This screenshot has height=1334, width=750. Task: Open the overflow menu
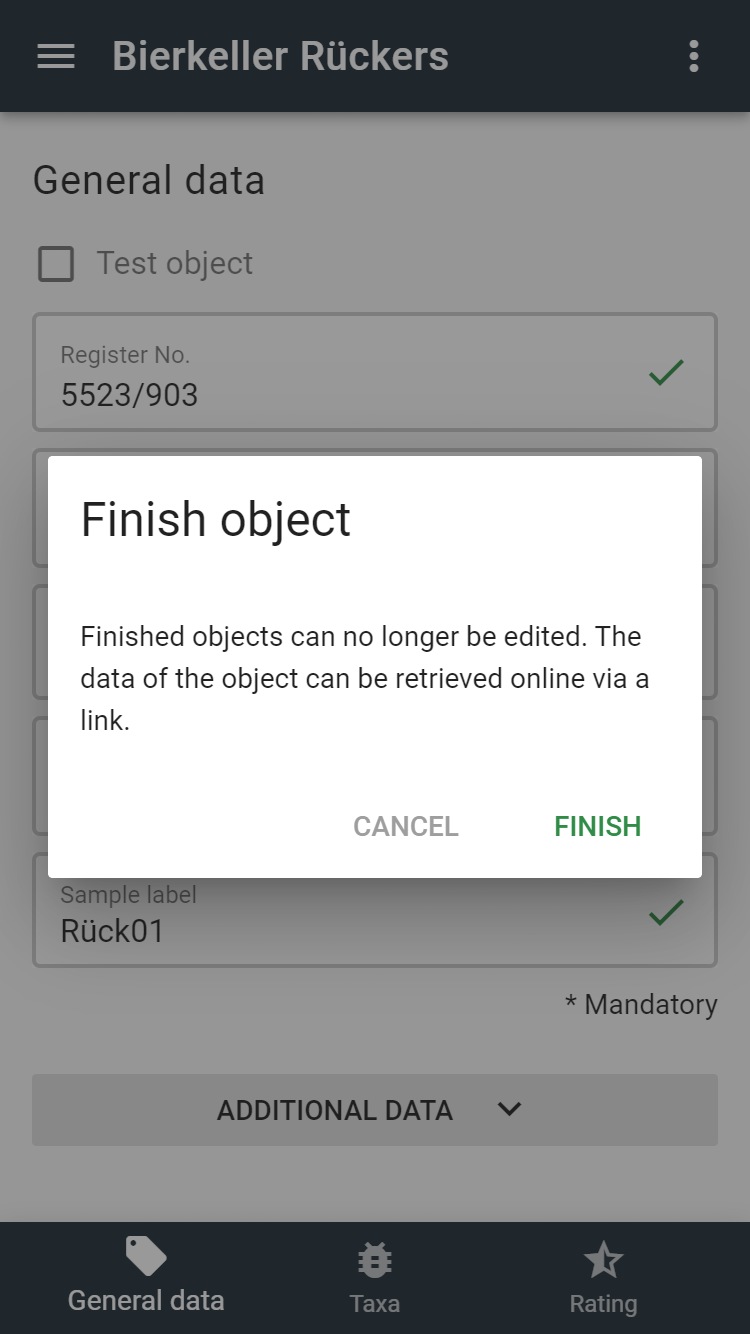694,56
